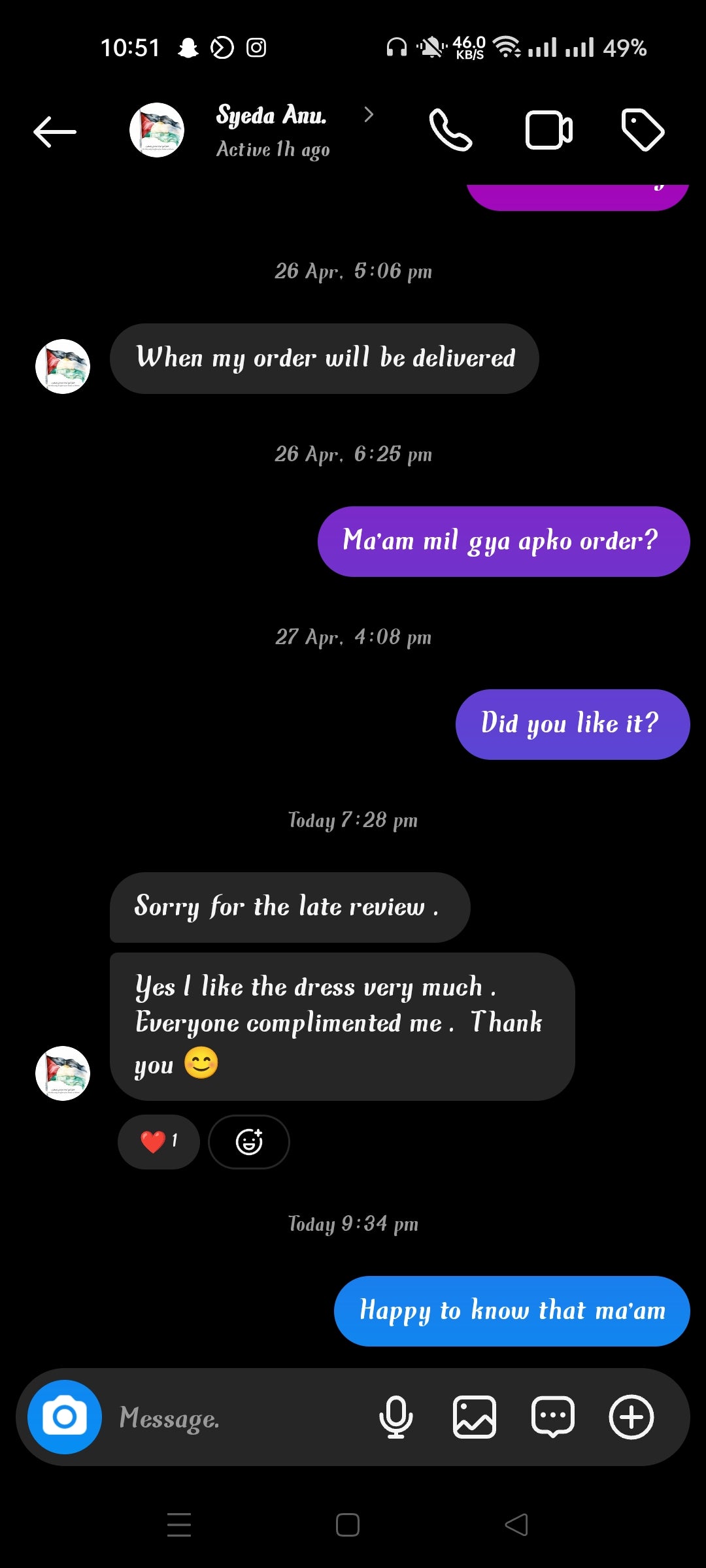The width and height of the screenshot is (706, 1568).
Task: Open the label tag icon
Action: pos(643,130)
